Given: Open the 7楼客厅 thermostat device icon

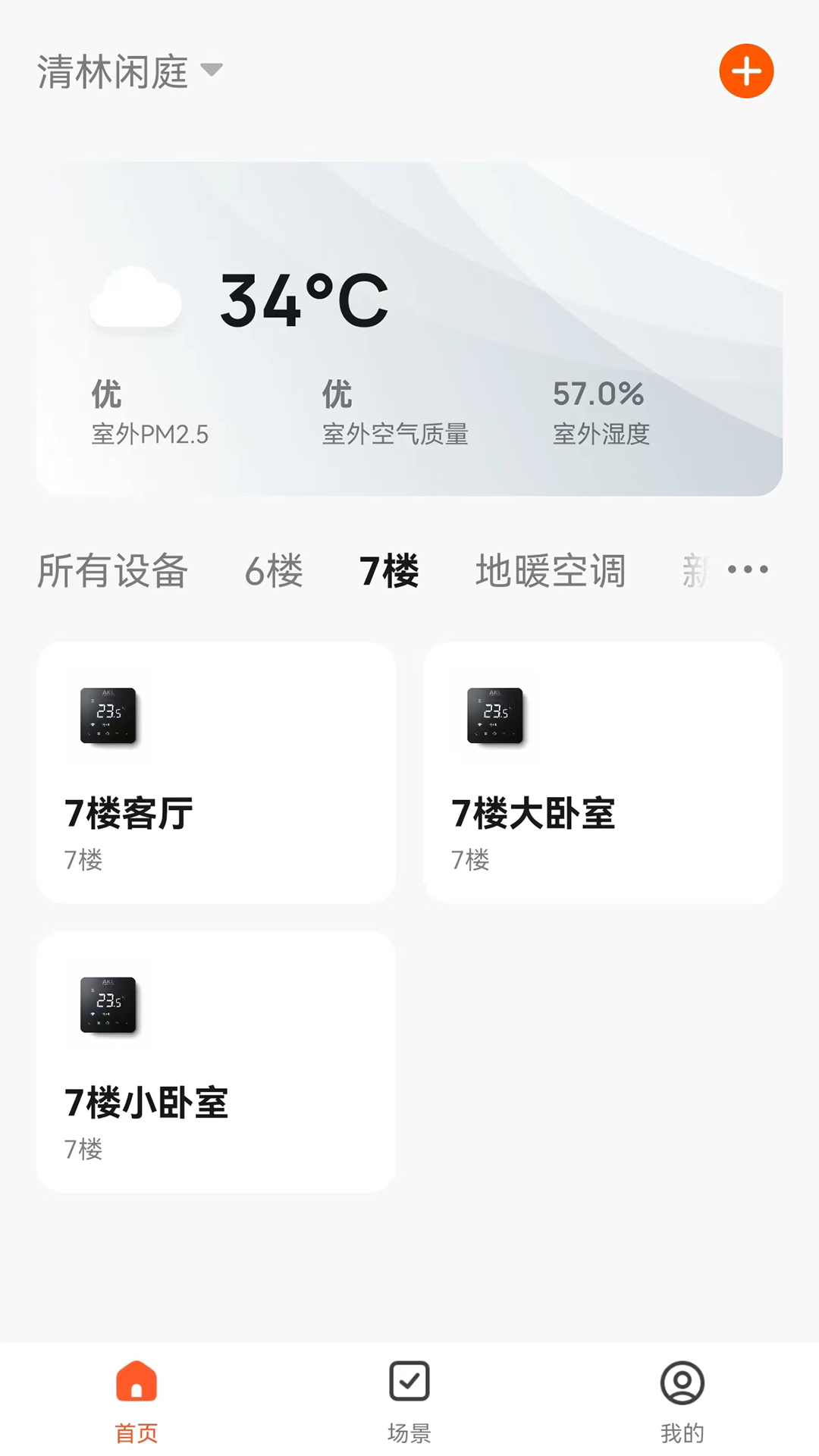Looking at the screenshot, I should pyautogui.click(x=106, y=717).
